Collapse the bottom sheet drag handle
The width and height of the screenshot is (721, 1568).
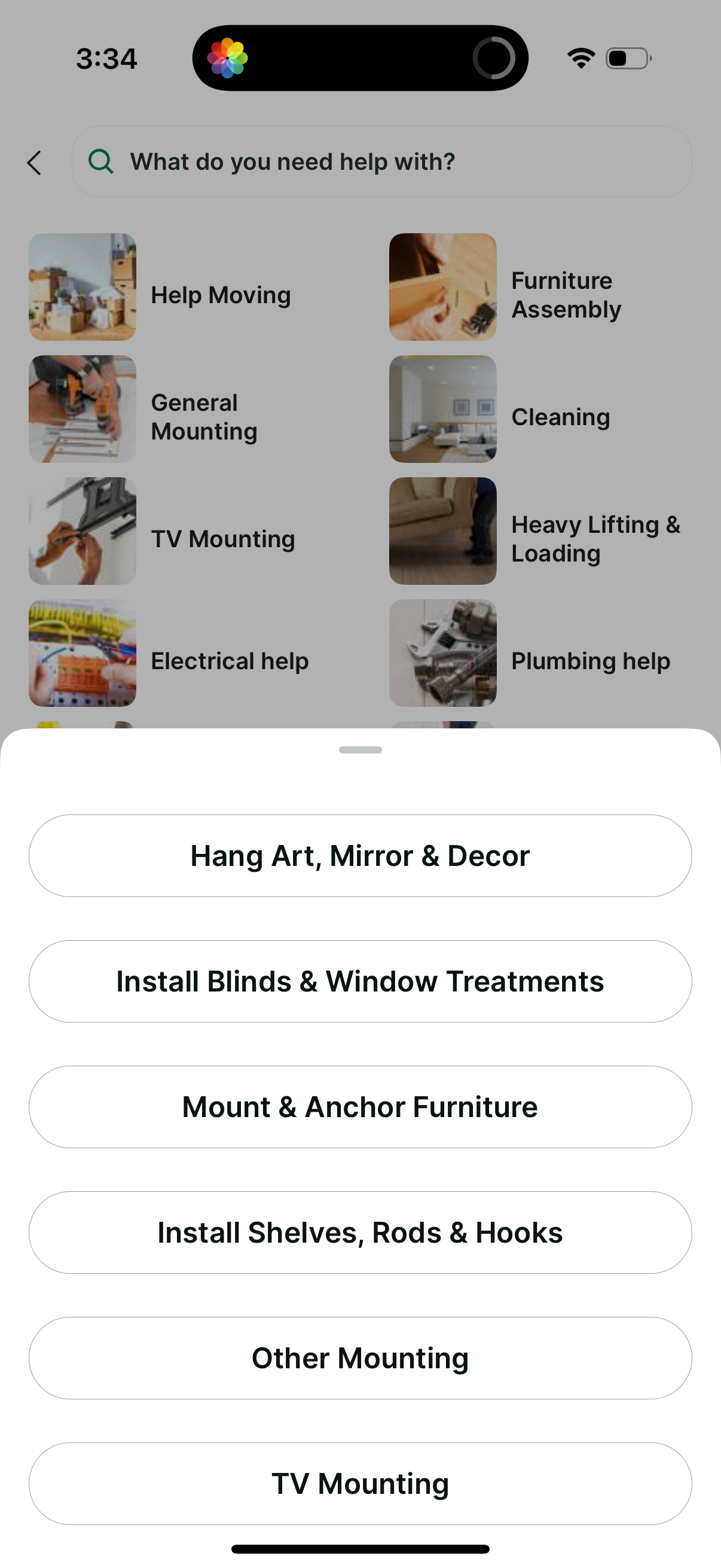tap(360, 750)
